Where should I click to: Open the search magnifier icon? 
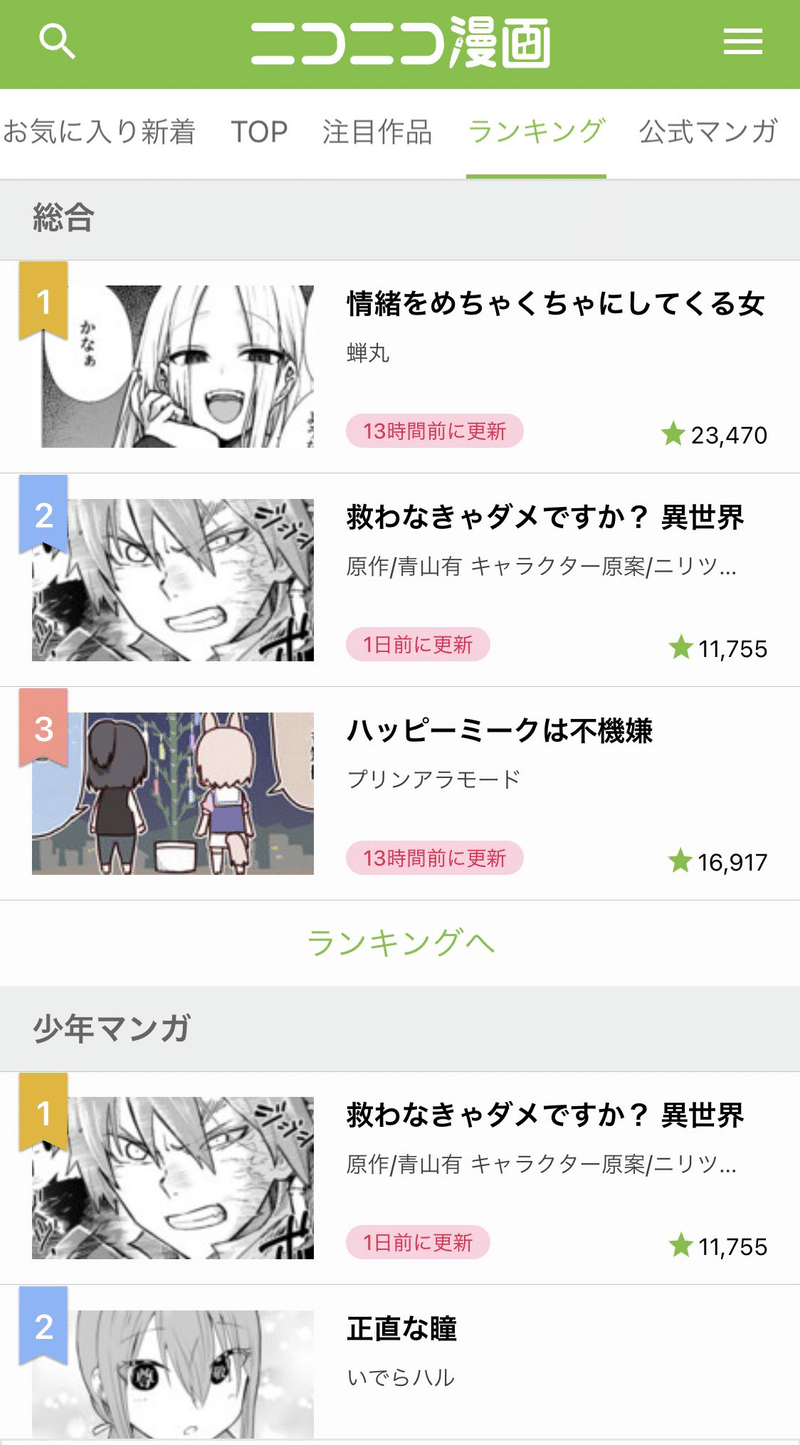[x=57, y=42]
